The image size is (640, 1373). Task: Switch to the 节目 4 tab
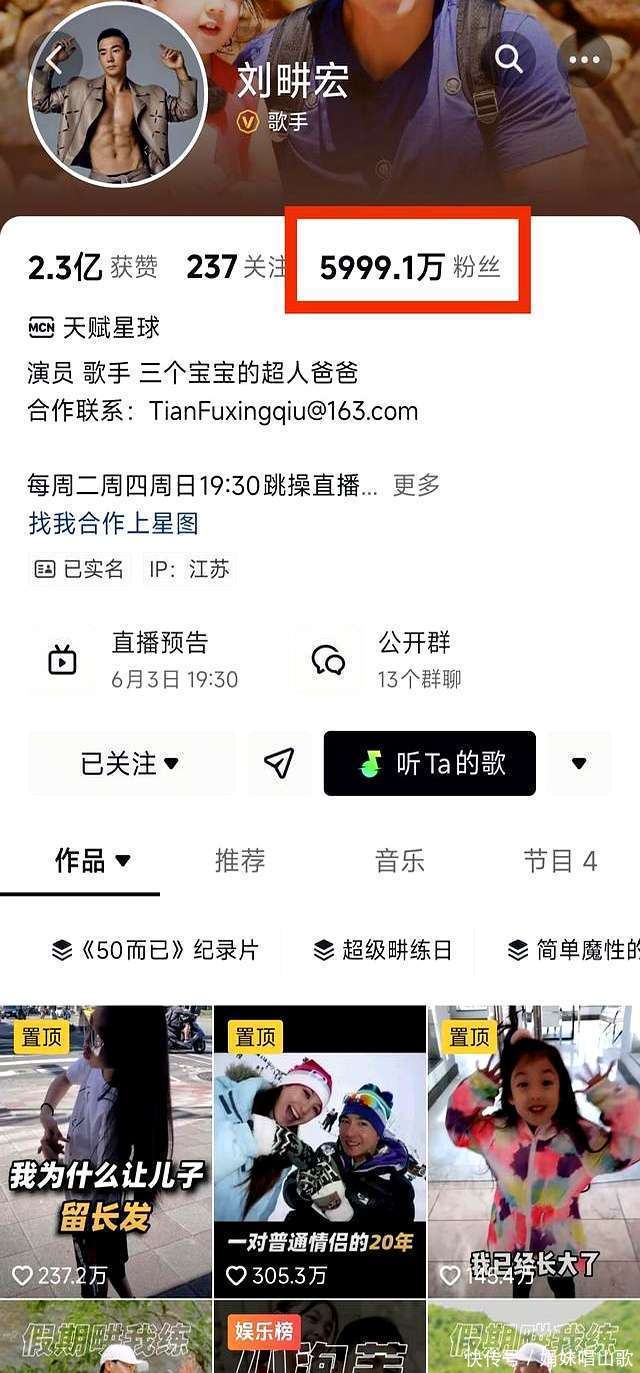click(560, 860)
